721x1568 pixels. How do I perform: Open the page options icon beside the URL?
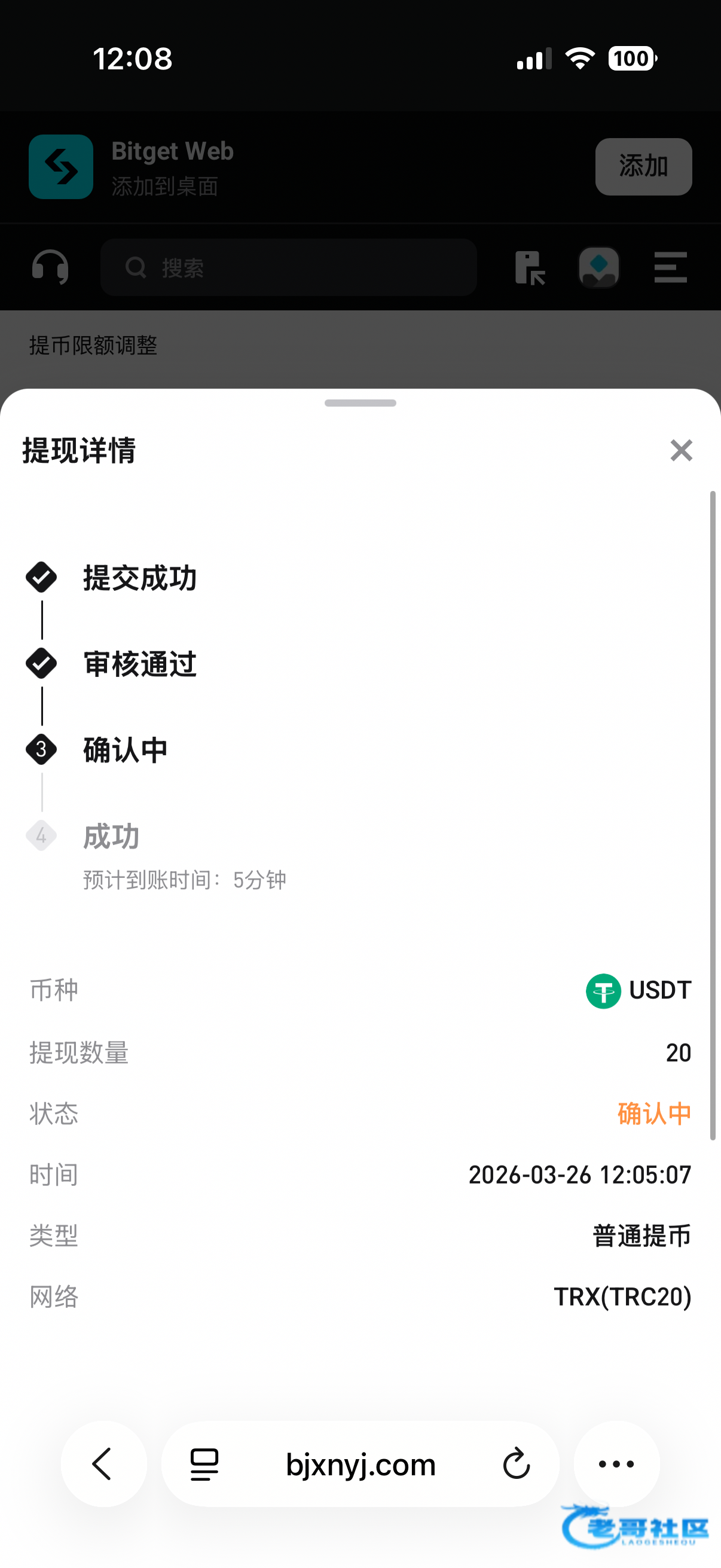point(204,1464)
